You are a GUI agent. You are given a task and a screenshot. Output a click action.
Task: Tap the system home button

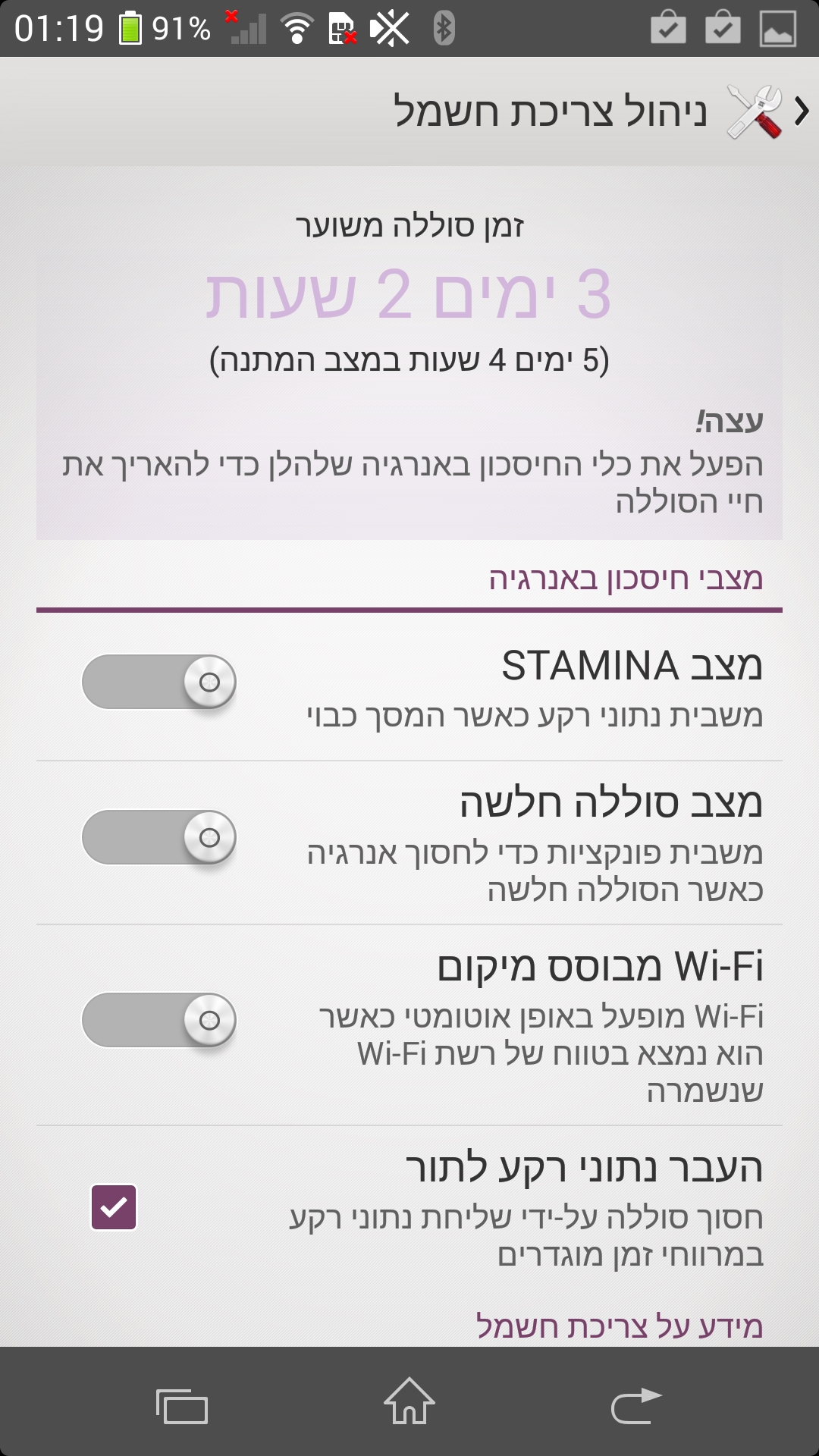pos(409,1401)
